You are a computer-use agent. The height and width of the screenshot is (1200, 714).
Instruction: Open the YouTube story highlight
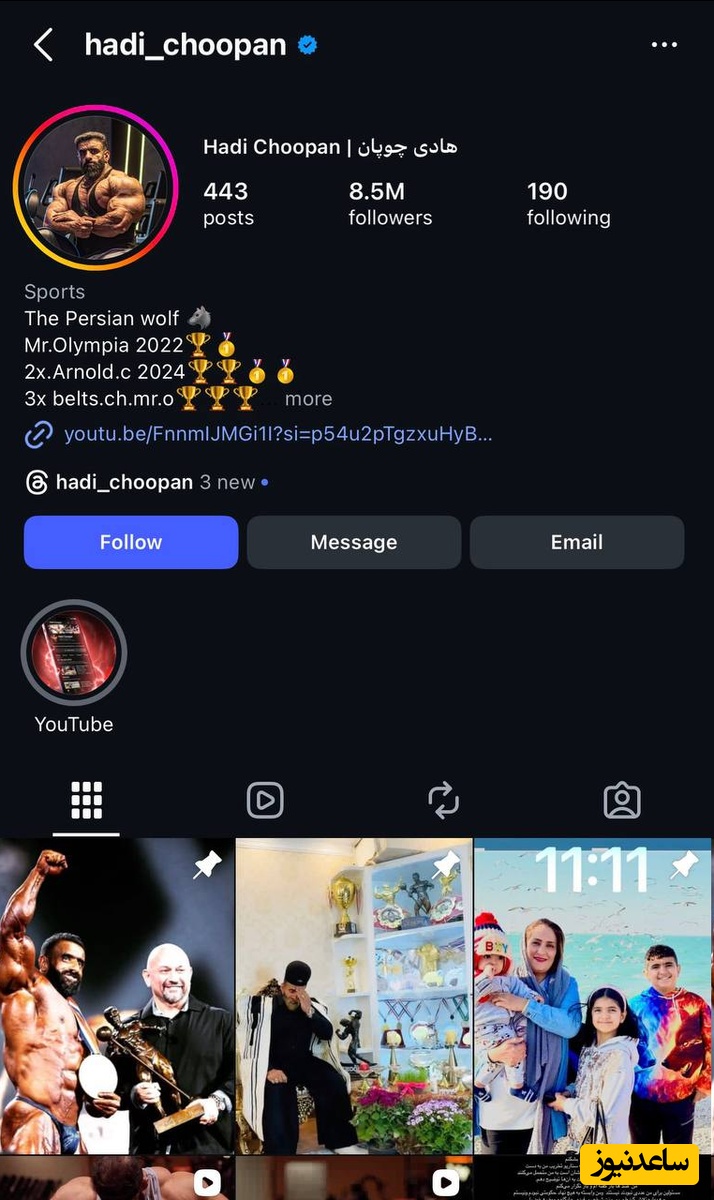[x=74, y=653]
